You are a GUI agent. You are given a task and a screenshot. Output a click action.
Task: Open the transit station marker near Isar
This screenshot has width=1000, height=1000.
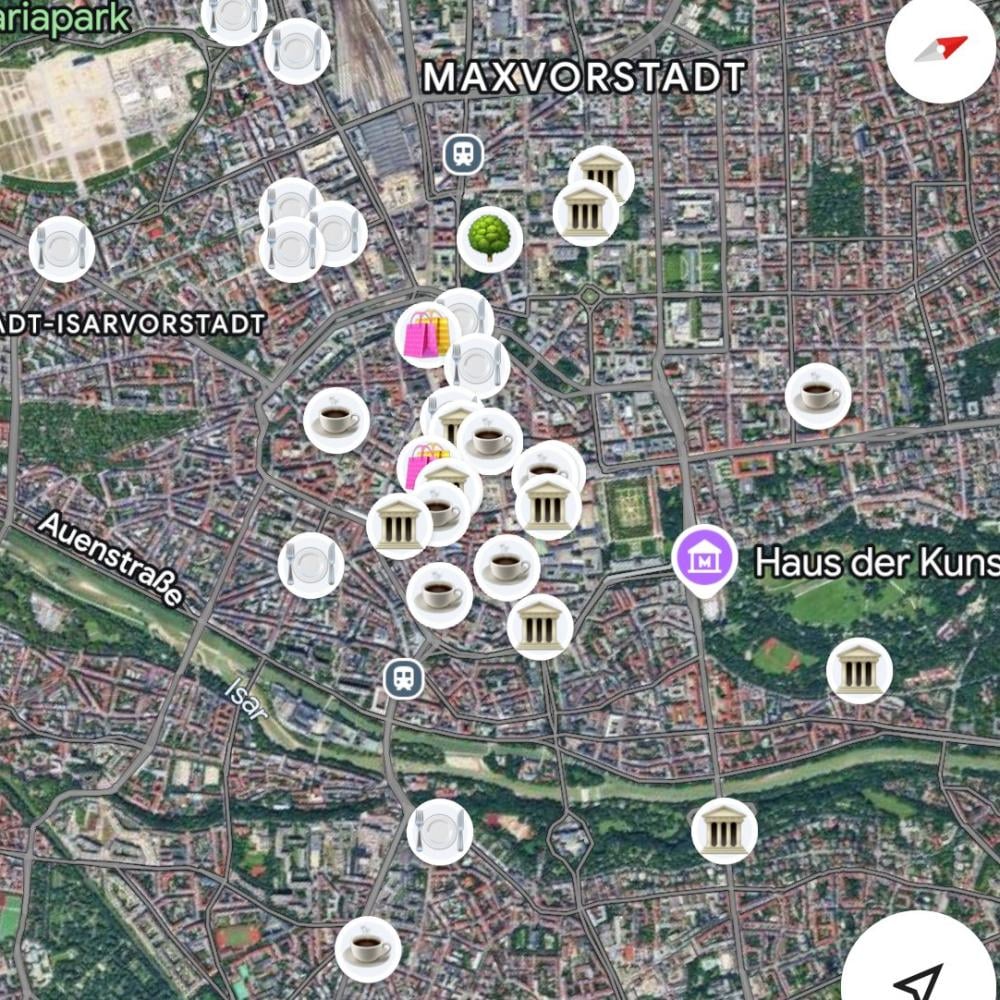coord(403,679)
